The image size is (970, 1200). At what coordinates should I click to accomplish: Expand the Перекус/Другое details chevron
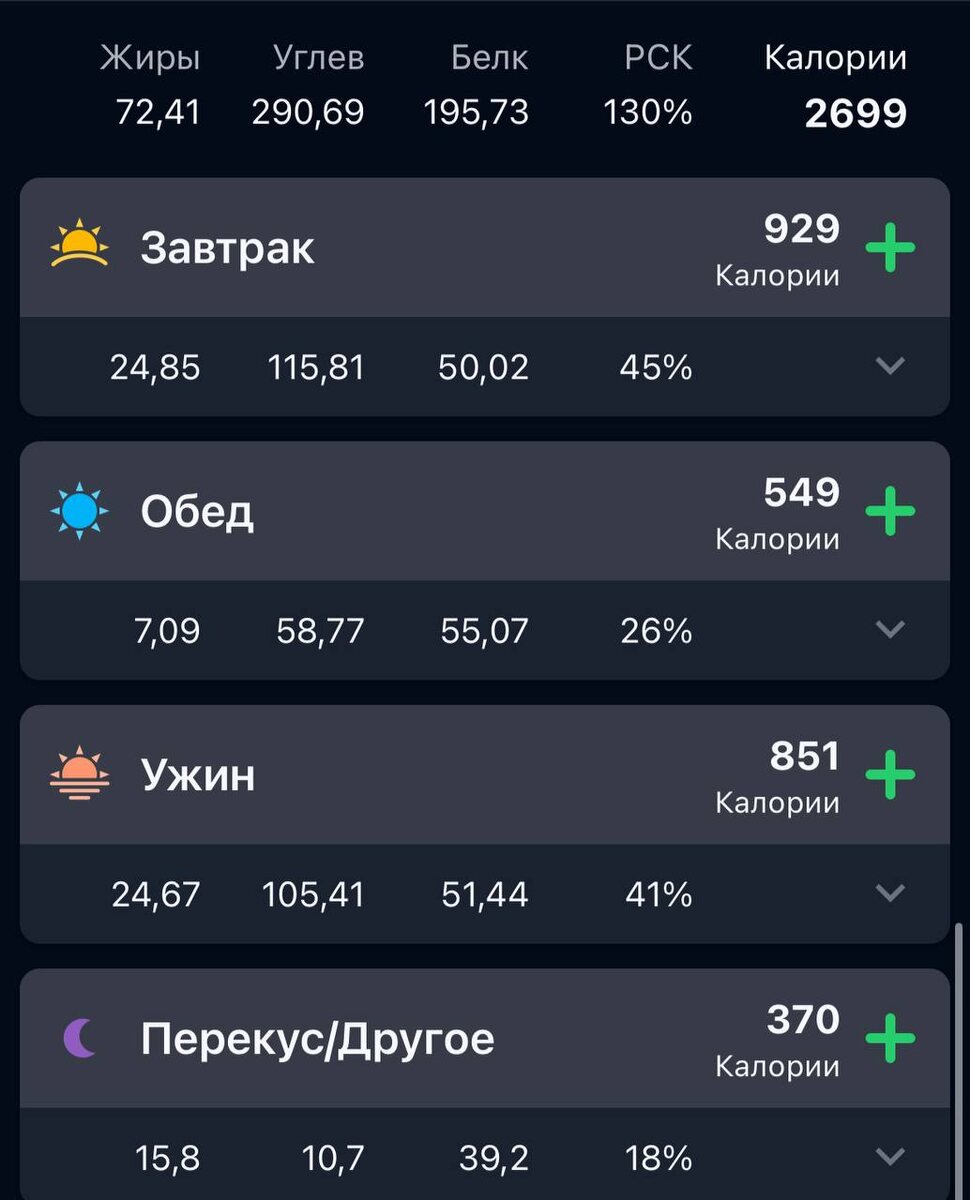(890, 1157)
